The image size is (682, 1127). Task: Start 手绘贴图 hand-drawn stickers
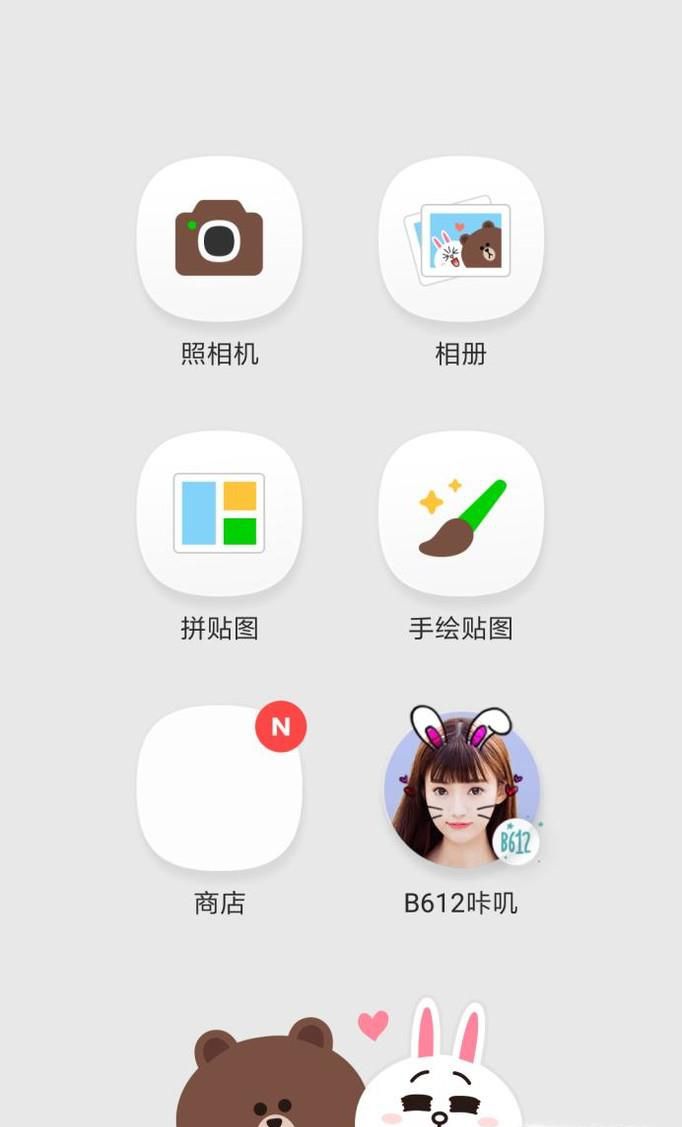[x=461, y=514]
